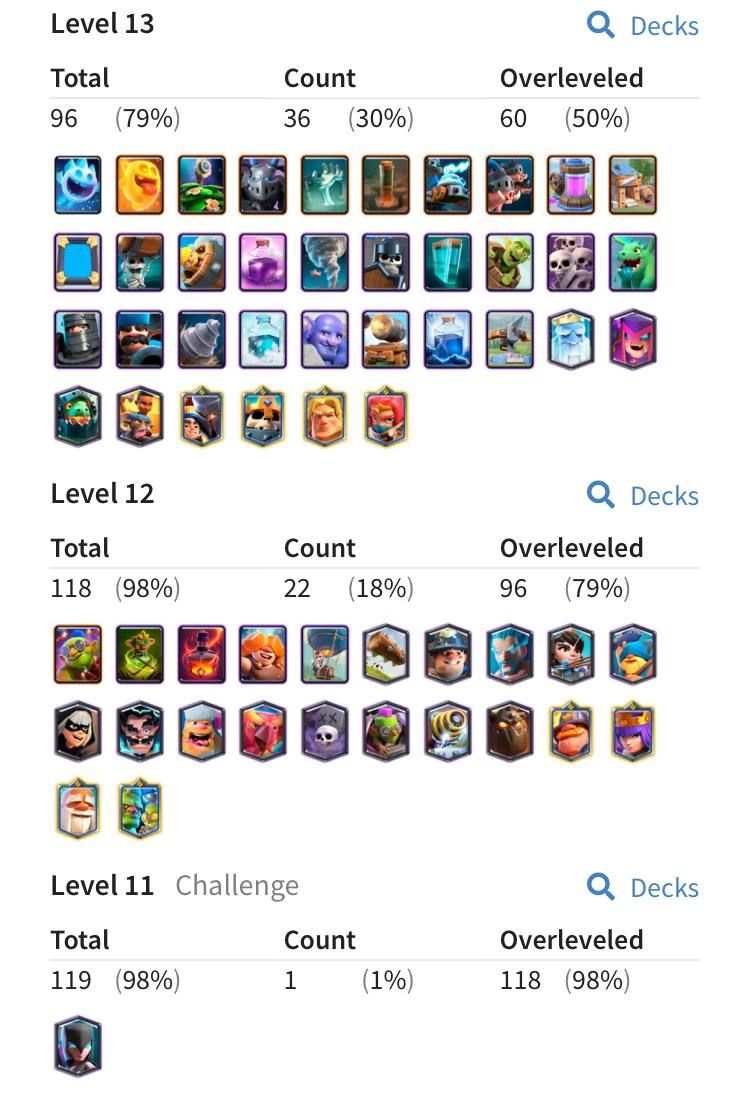
Task: Select the Ice Spirit card
Action: point(78,186)
